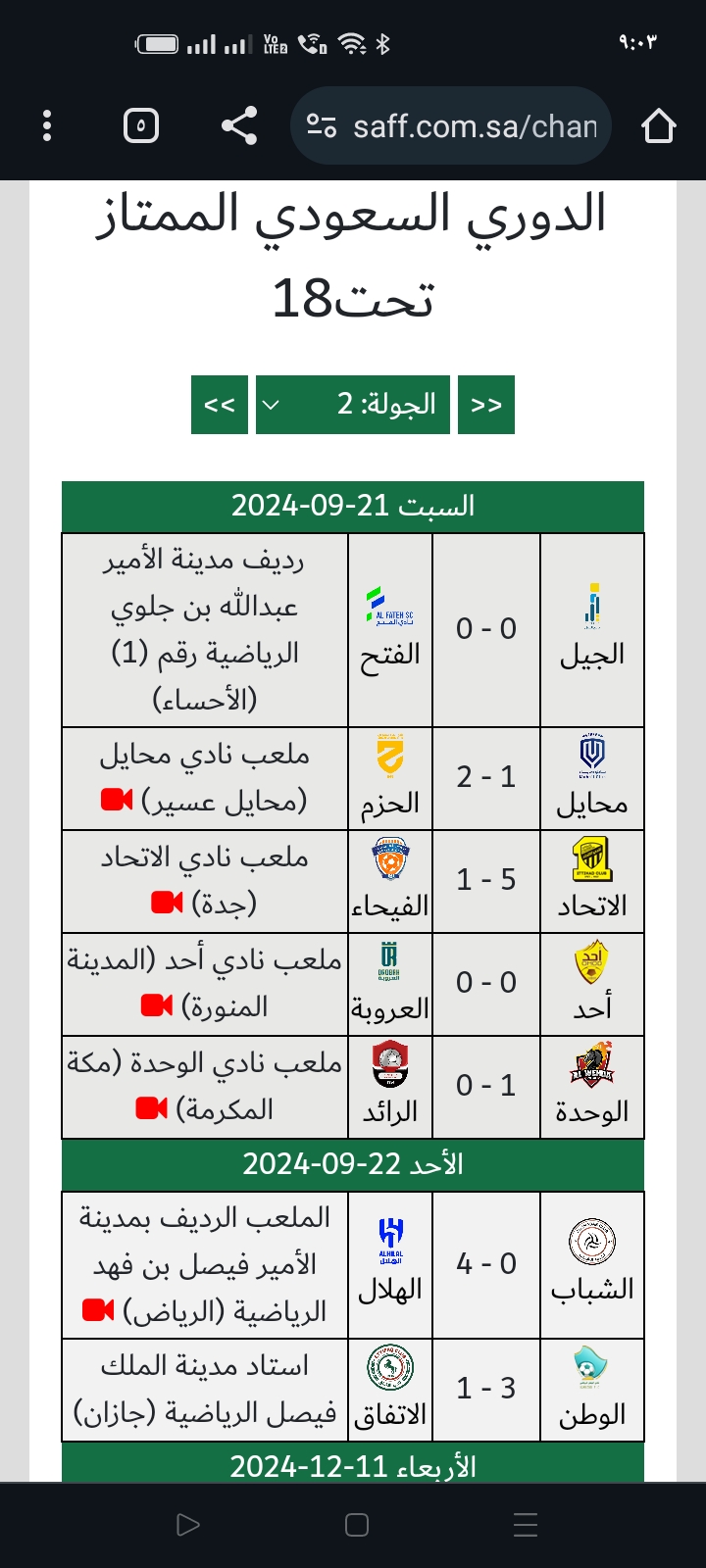The height and width of the screenshot is (1568, 706).
Task: Open video for الشباب vs الهلال match
Action: 98,1310
